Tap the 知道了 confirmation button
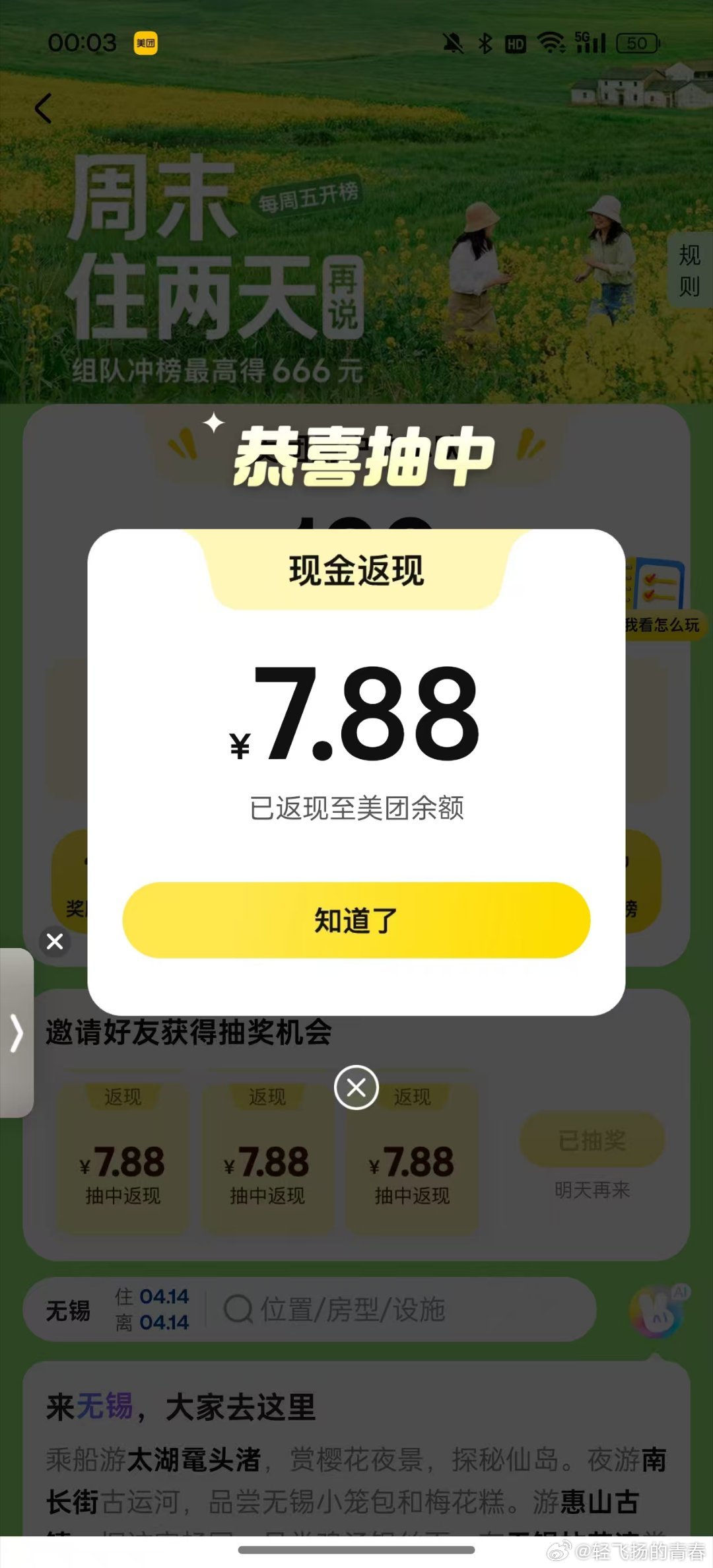Image resolution: width=713 pixels, height=1568 pixels. 356,920
